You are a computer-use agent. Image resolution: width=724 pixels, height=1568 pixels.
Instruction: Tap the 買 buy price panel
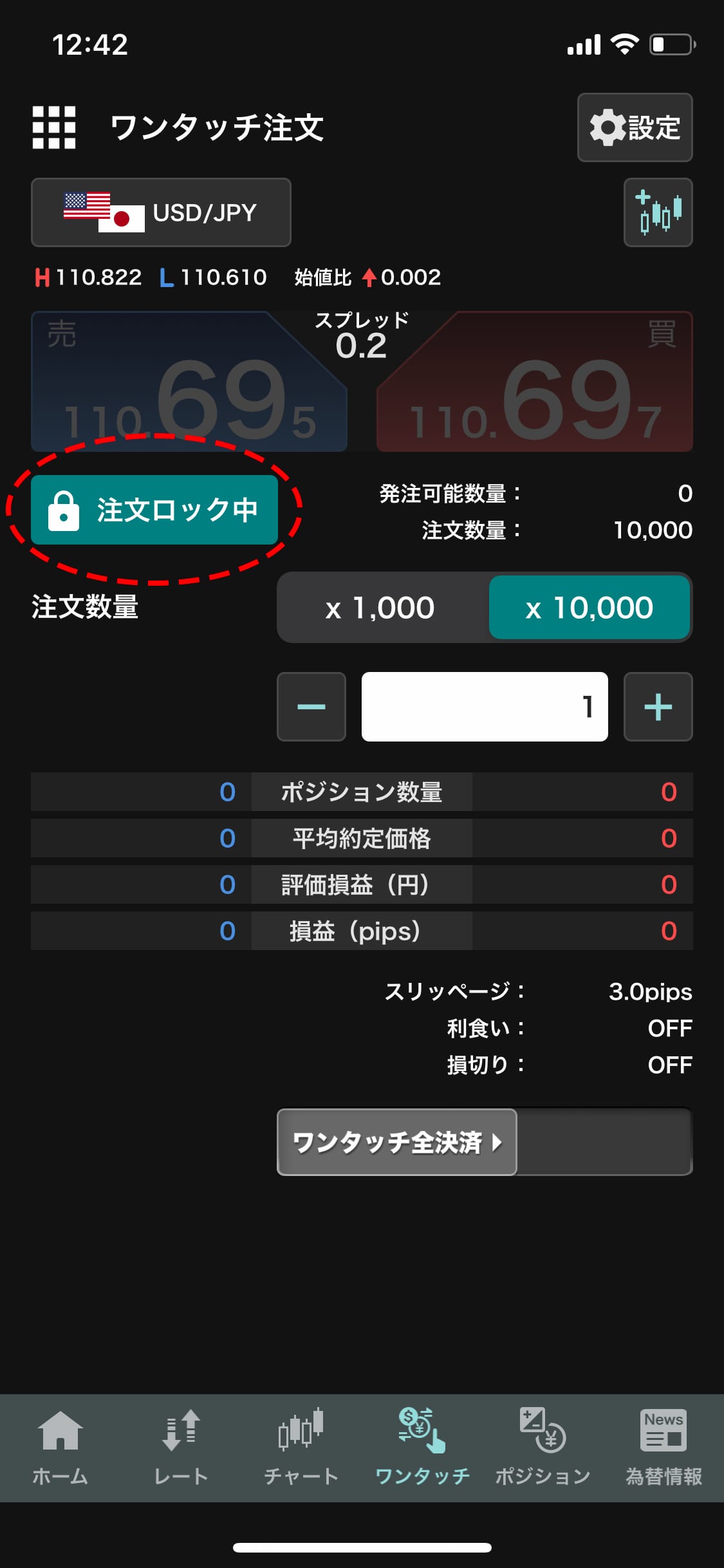tap(534, 382)
